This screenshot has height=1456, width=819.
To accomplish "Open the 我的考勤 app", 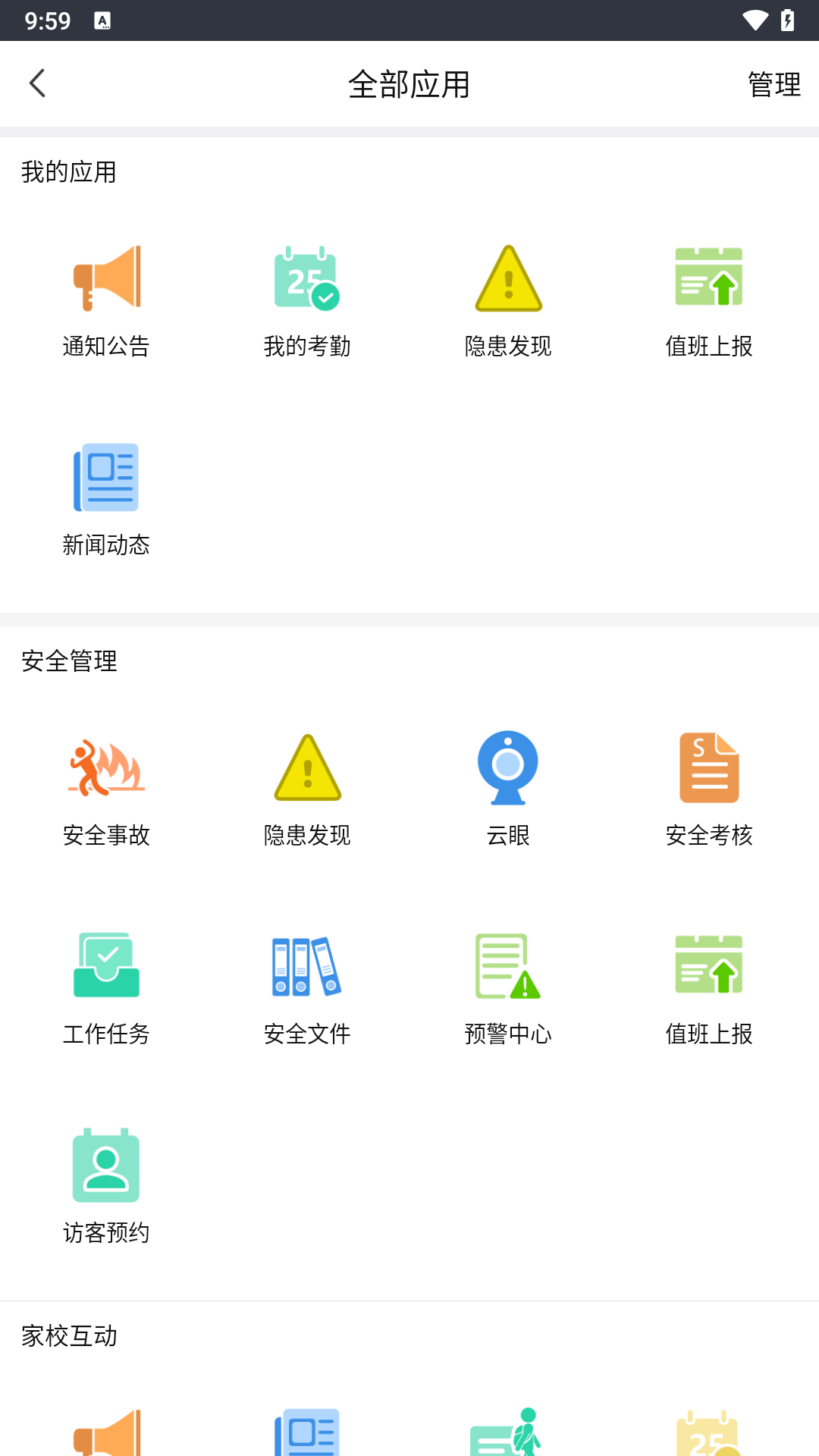I will (307, 300).
